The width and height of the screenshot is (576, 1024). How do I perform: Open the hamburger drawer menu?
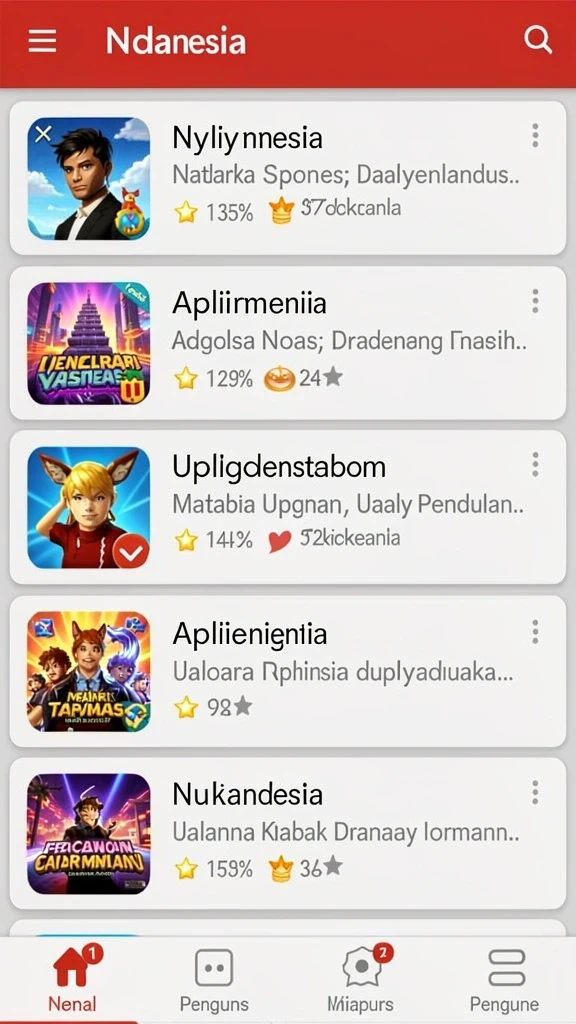42,42
